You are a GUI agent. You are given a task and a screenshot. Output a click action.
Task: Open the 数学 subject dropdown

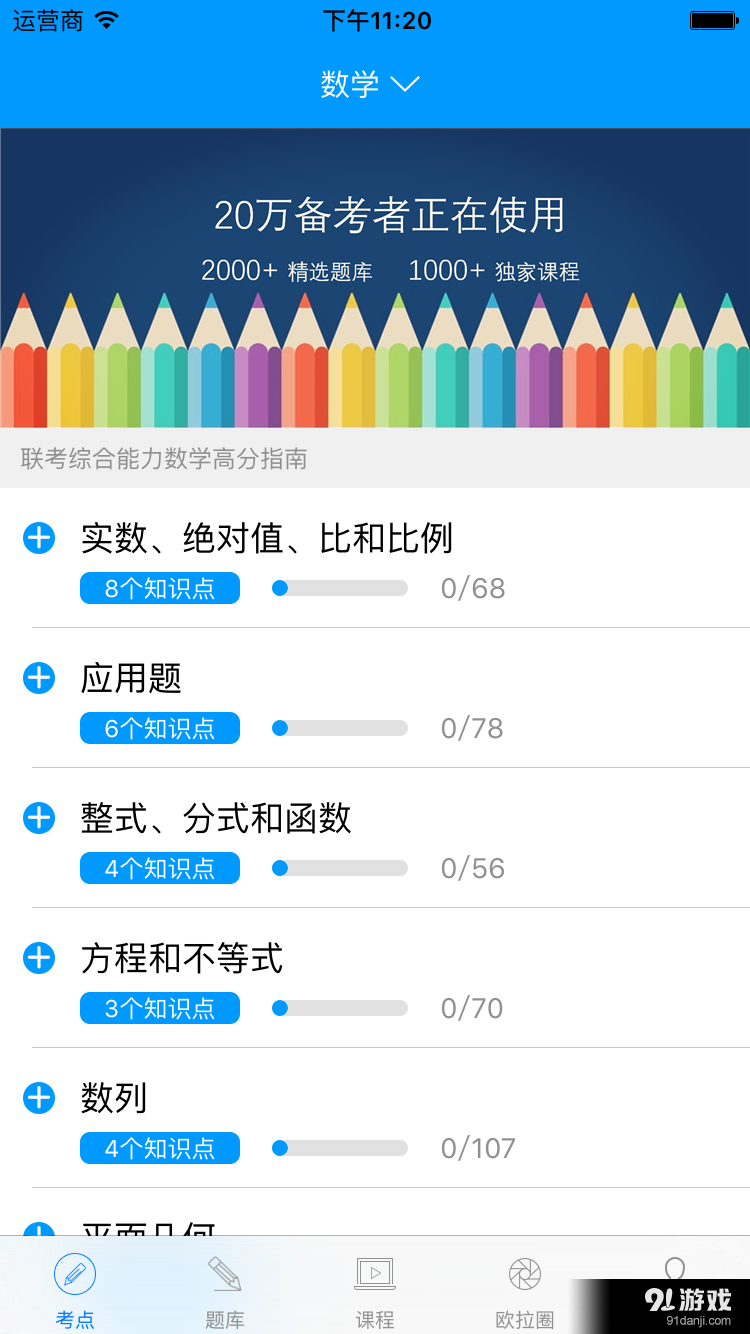[x=371, y=85]
